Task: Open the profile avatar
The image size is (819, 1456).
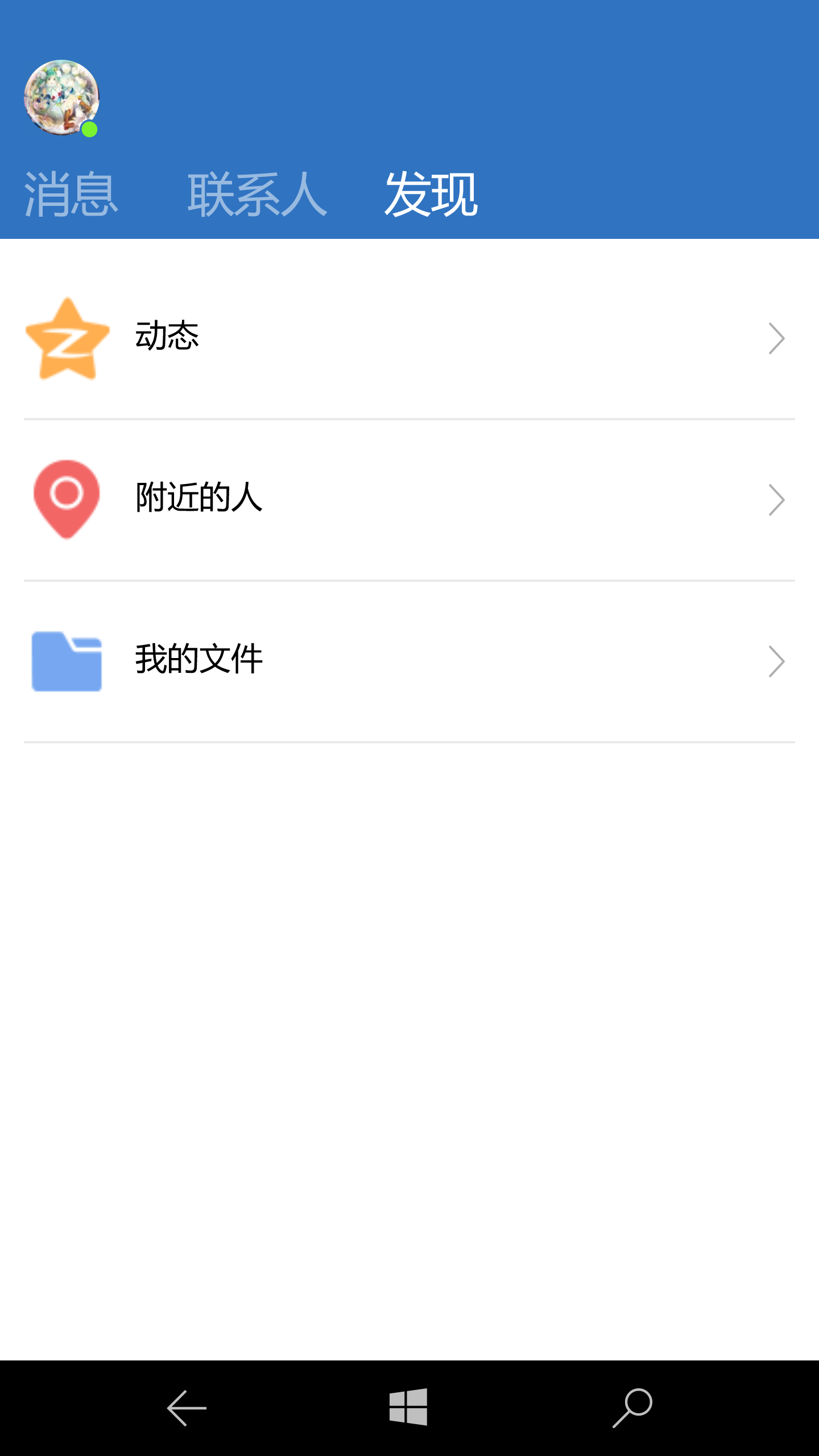Action: click(x=61, y=98)
